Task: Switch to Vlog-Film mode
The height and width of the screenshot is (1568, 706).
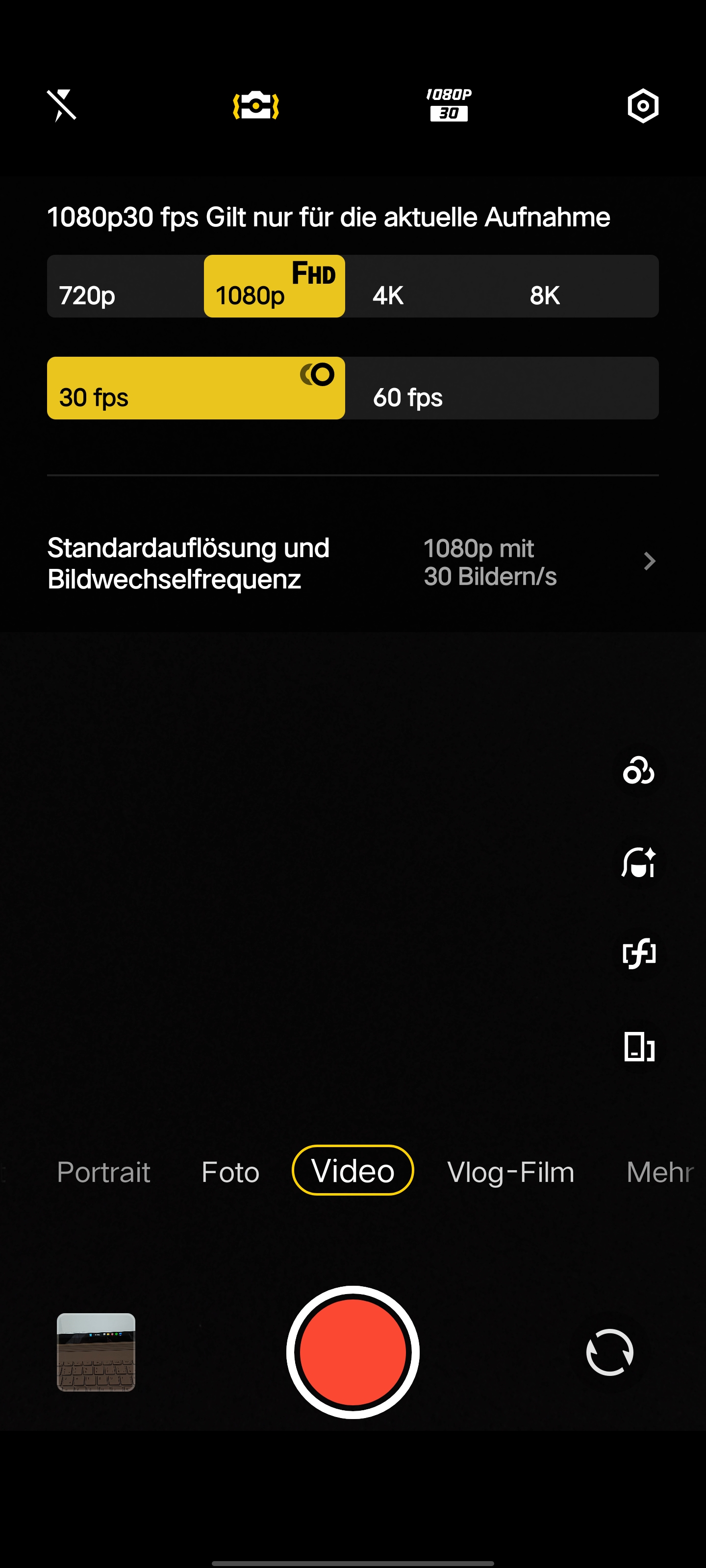Action: (x=510, y=1172)
